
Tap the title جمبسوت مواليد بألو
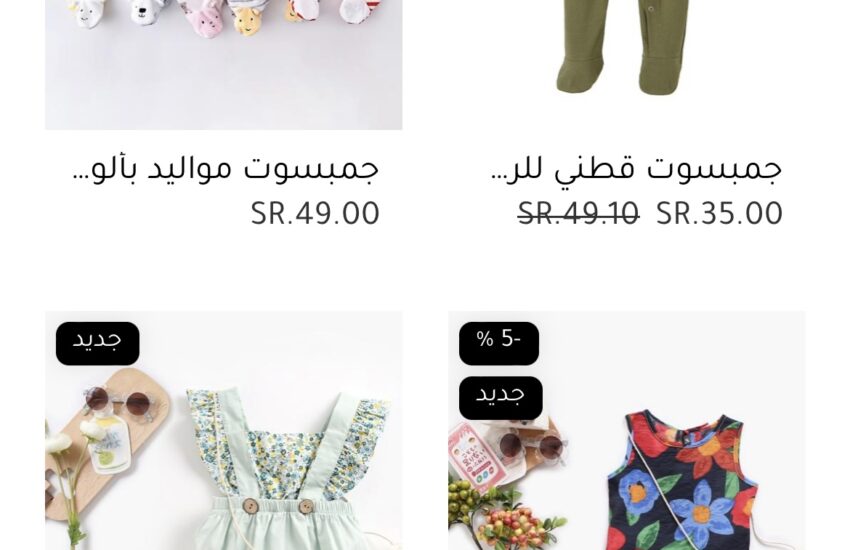pos(226,169)
